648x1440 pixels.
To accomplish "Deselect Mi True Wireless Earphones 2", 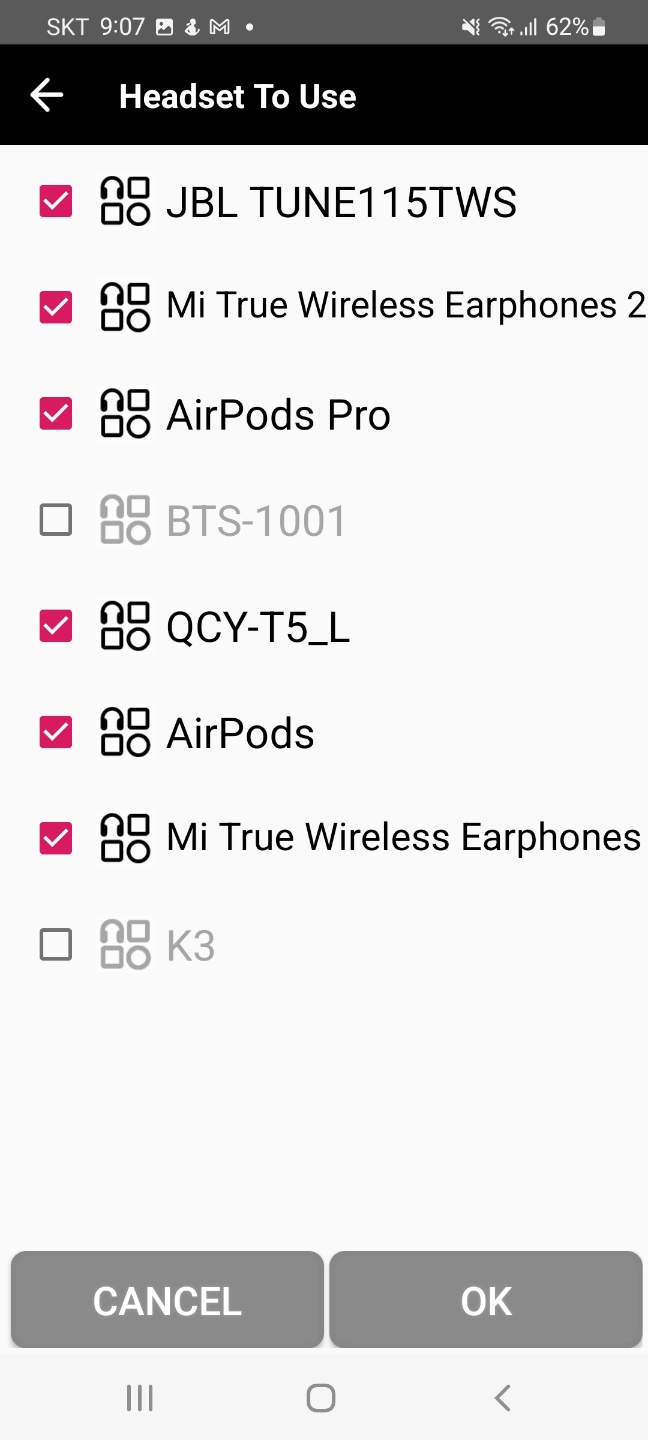I will [56, 307].
